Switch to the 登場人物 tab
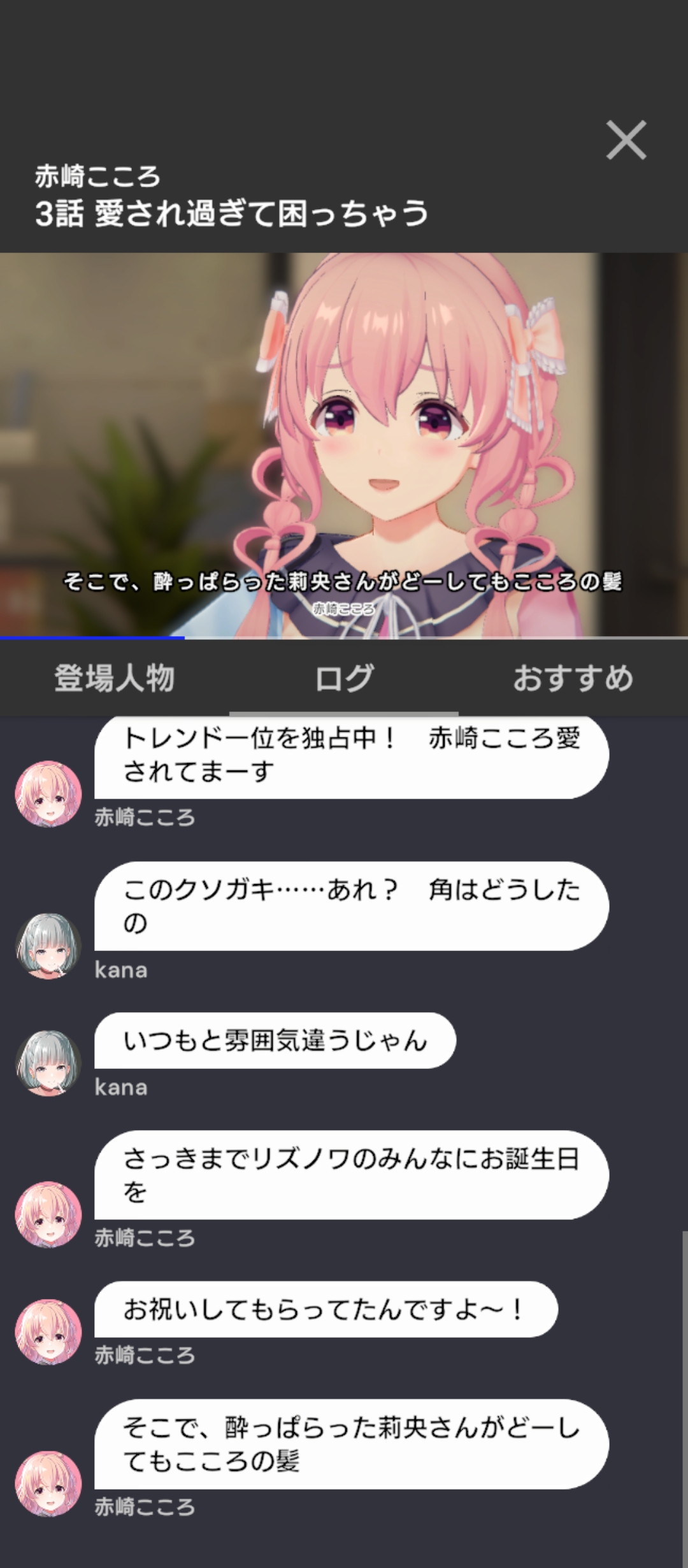The height and width of the screenshot is (1568, 688). 115,678
